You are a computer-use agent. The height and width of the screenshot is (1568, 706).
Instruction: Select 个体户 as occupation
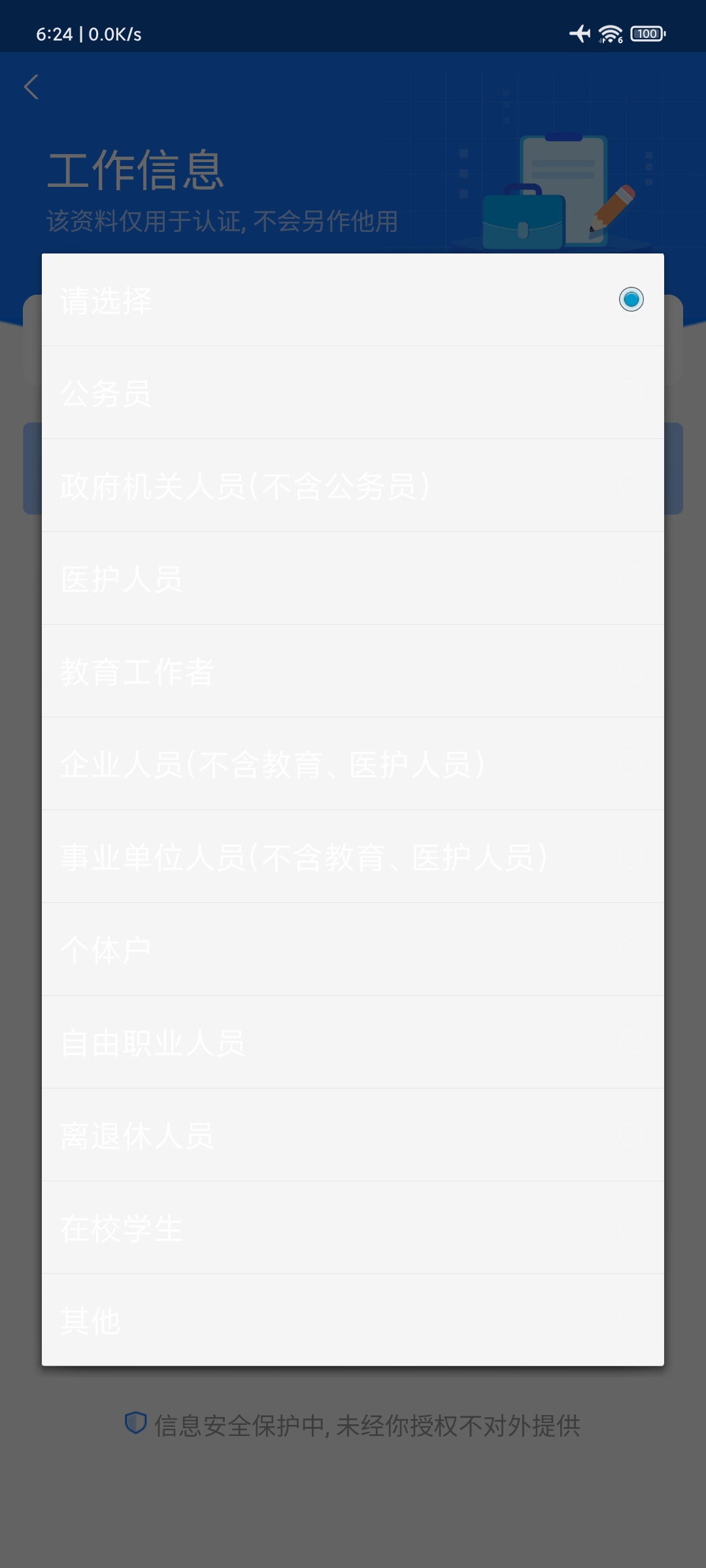[353, 949]
